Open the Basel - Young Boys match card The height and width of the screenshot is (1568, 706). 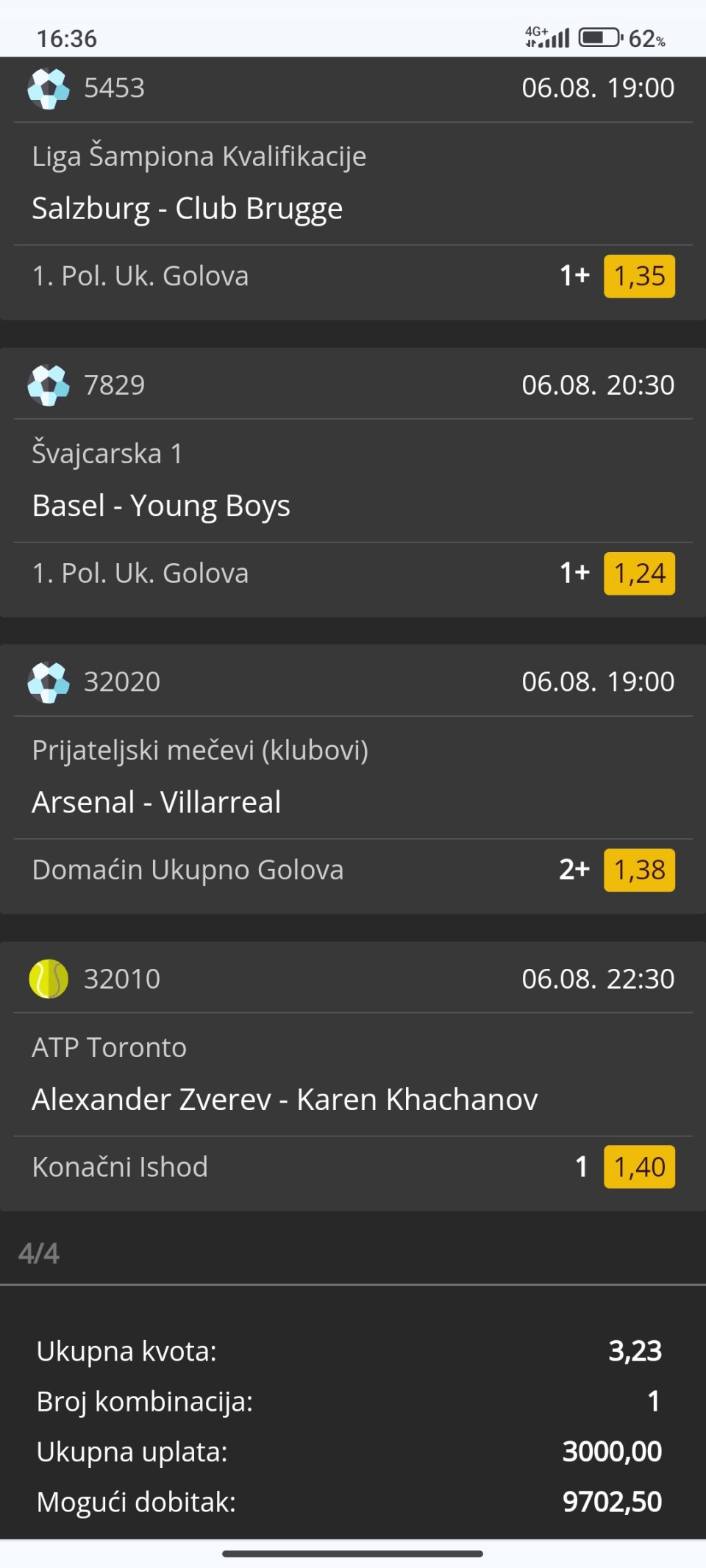(353, 483)
